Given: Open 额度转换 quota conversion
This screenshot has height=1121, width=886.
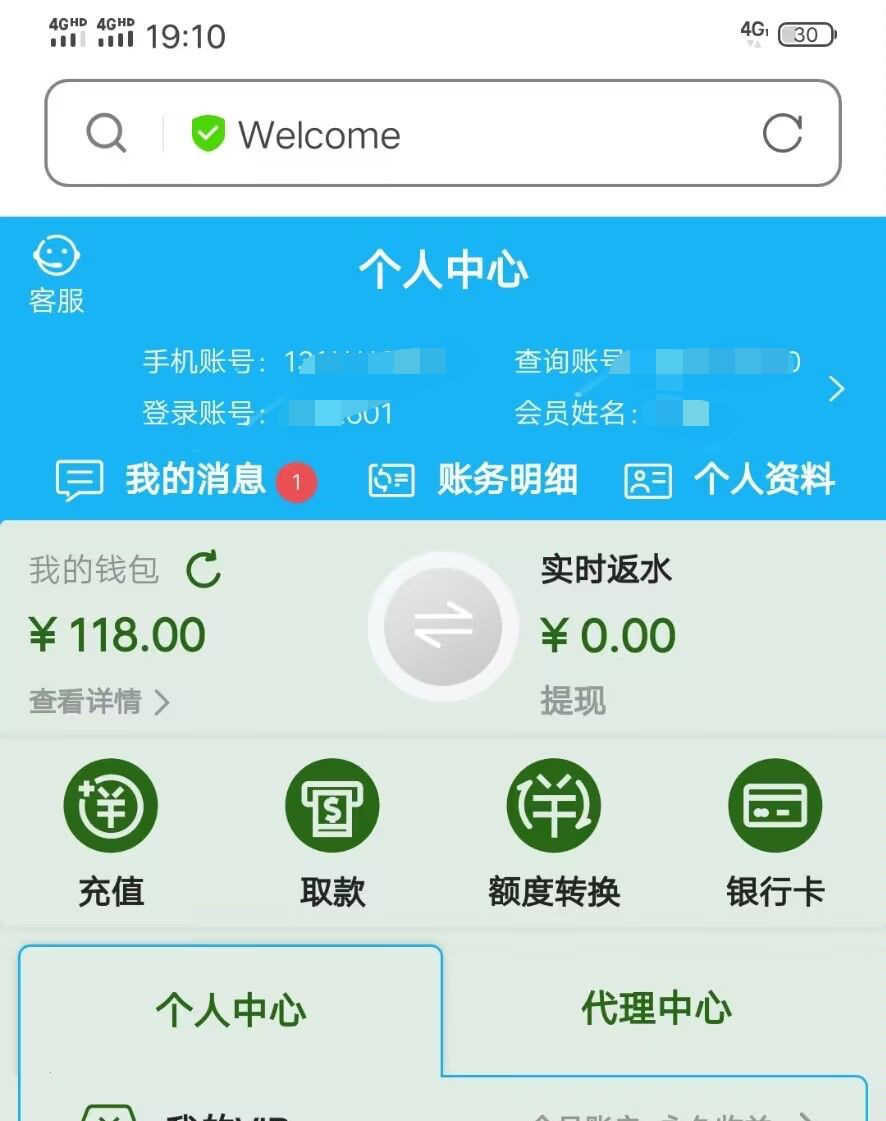Looking at the screenshot, I should 554,832.
